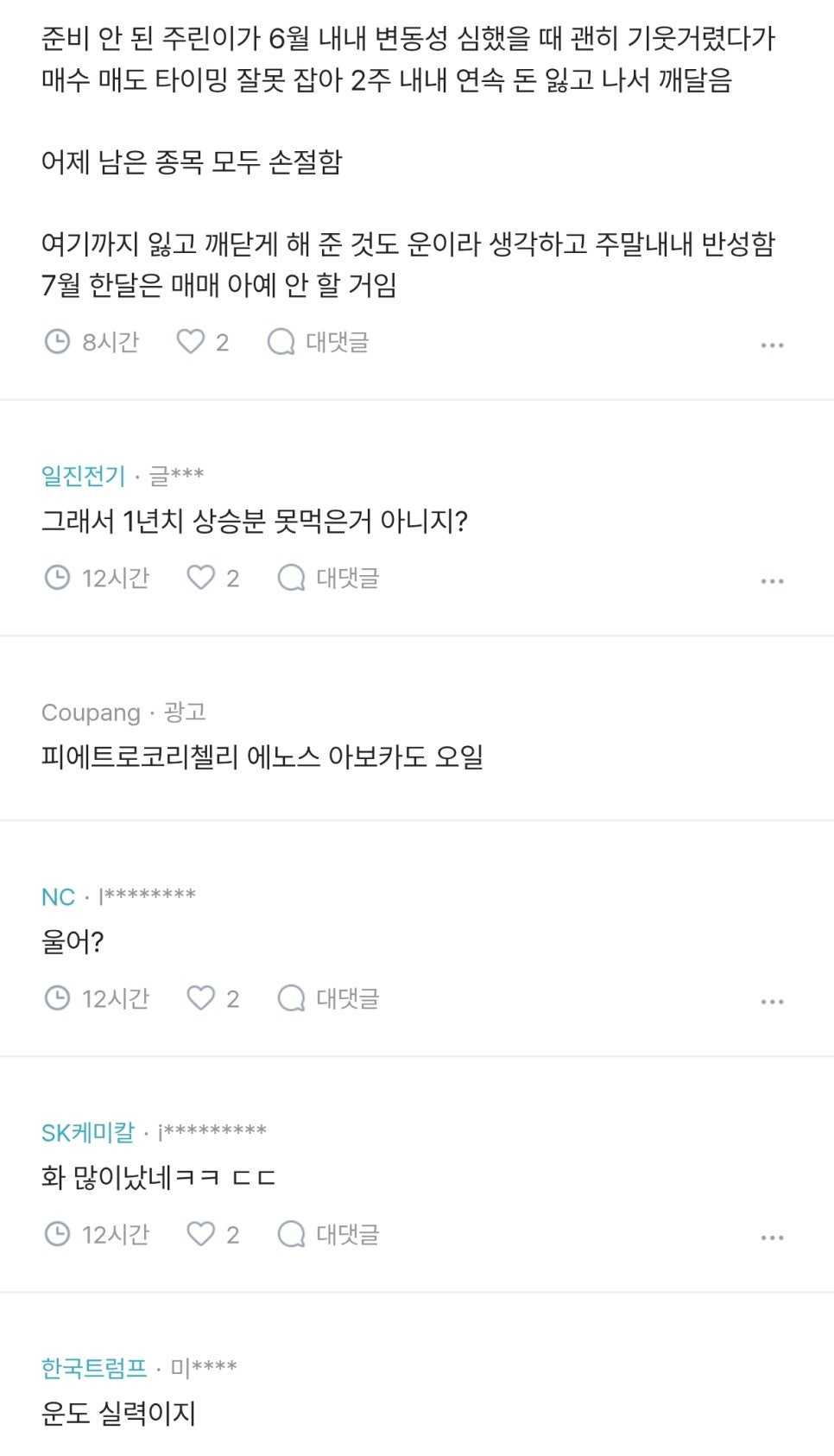Like the comment ending with 7월 한달은 매매 아예 안 할 거임

coord(203,342)
